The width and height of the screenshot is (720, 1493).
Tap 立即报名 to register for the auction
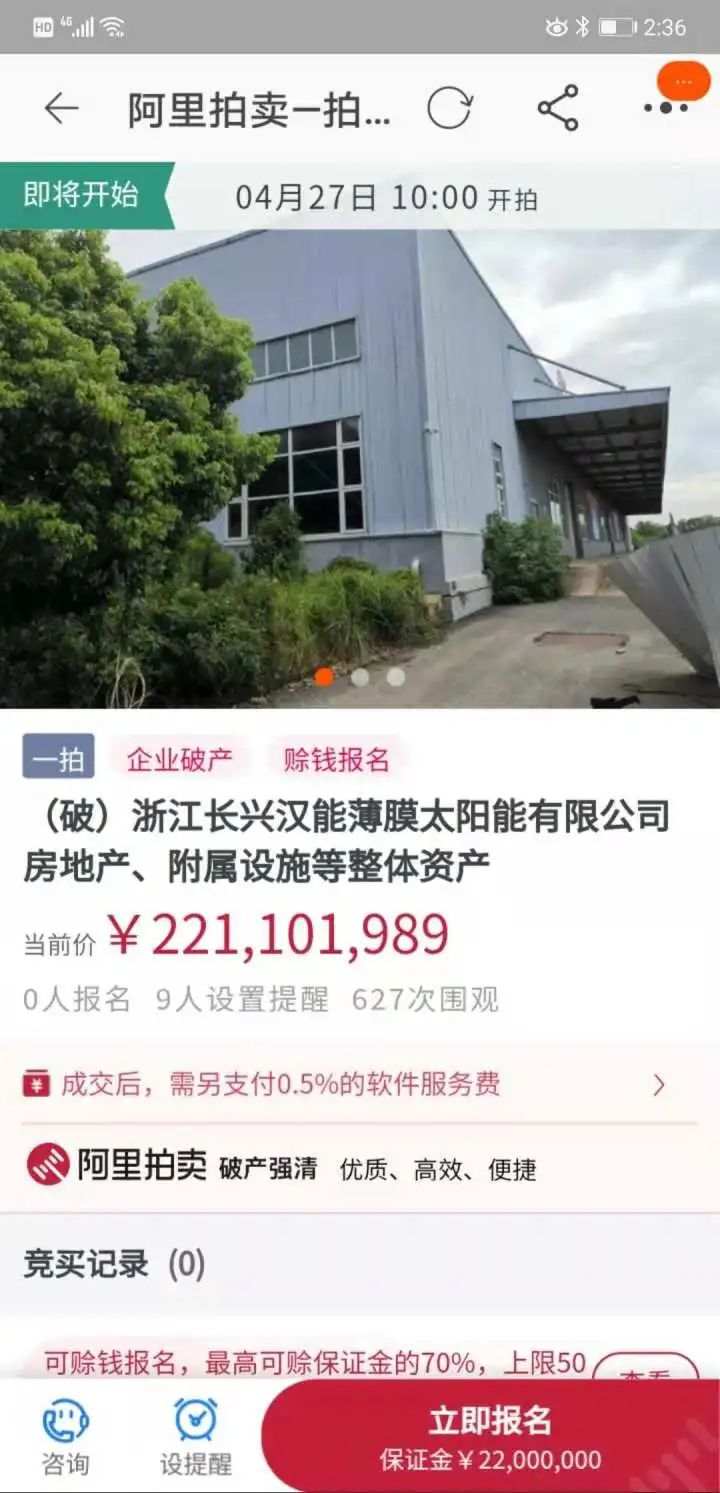(x=490, y=1436)
